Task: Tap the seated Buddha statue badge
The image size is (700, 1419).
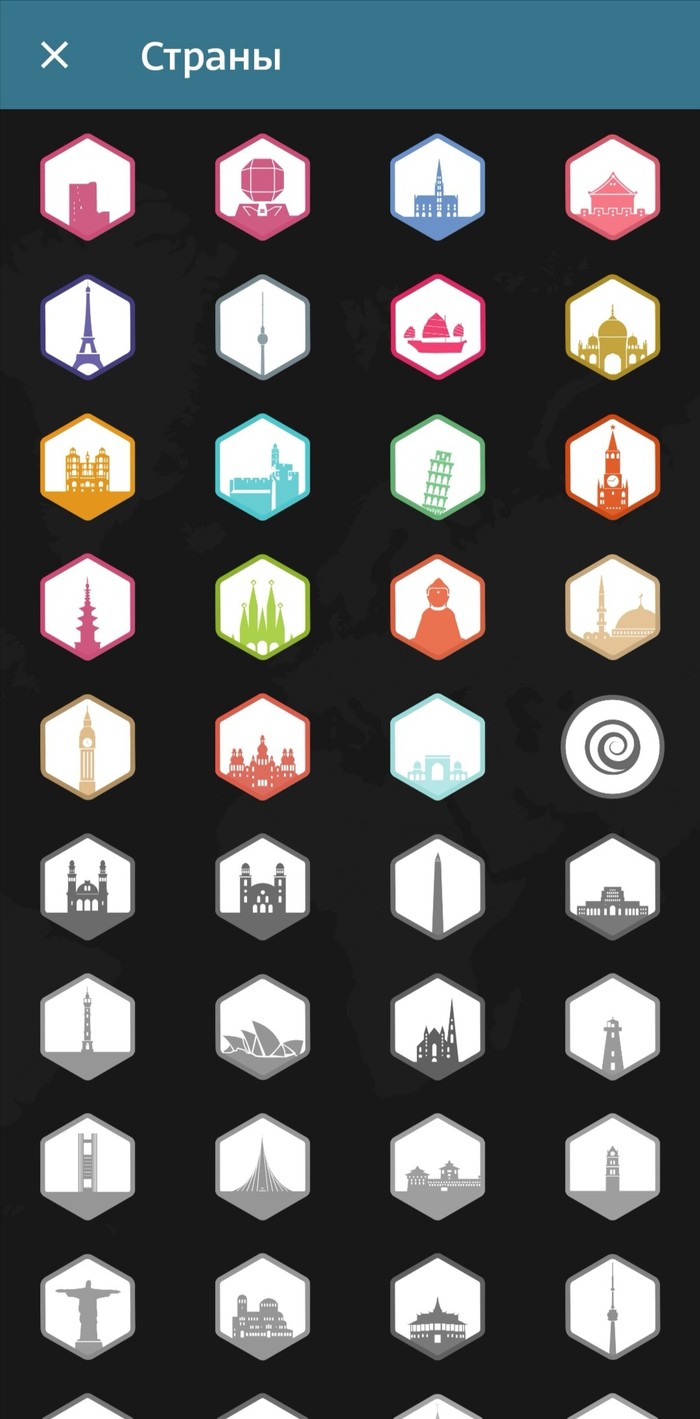Action: 437,607
